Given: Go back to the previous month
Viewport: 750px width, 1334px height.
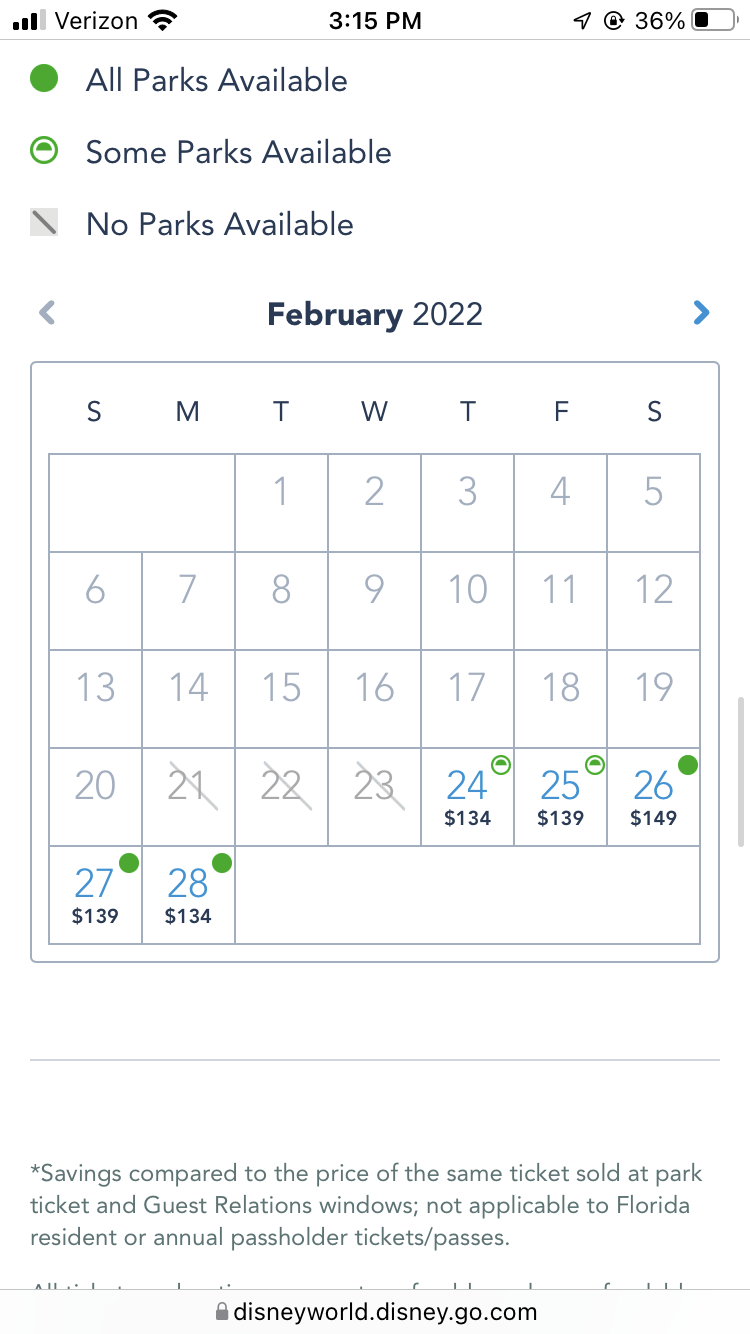Looking at the screenshot, I should (47, 313).
